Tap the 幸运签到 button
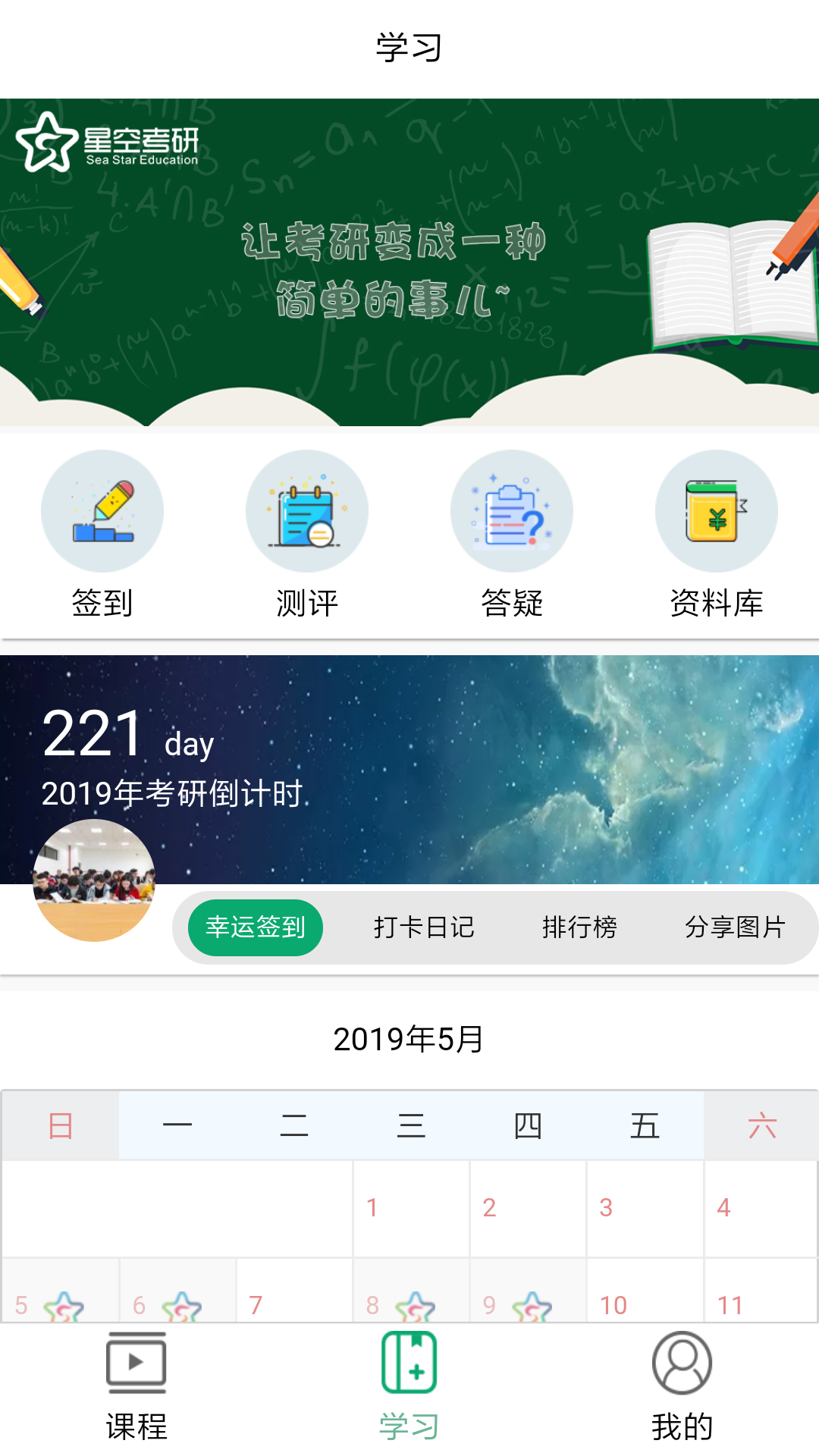The height and width of the screenshot is (1456, 819). pos(256,927)
